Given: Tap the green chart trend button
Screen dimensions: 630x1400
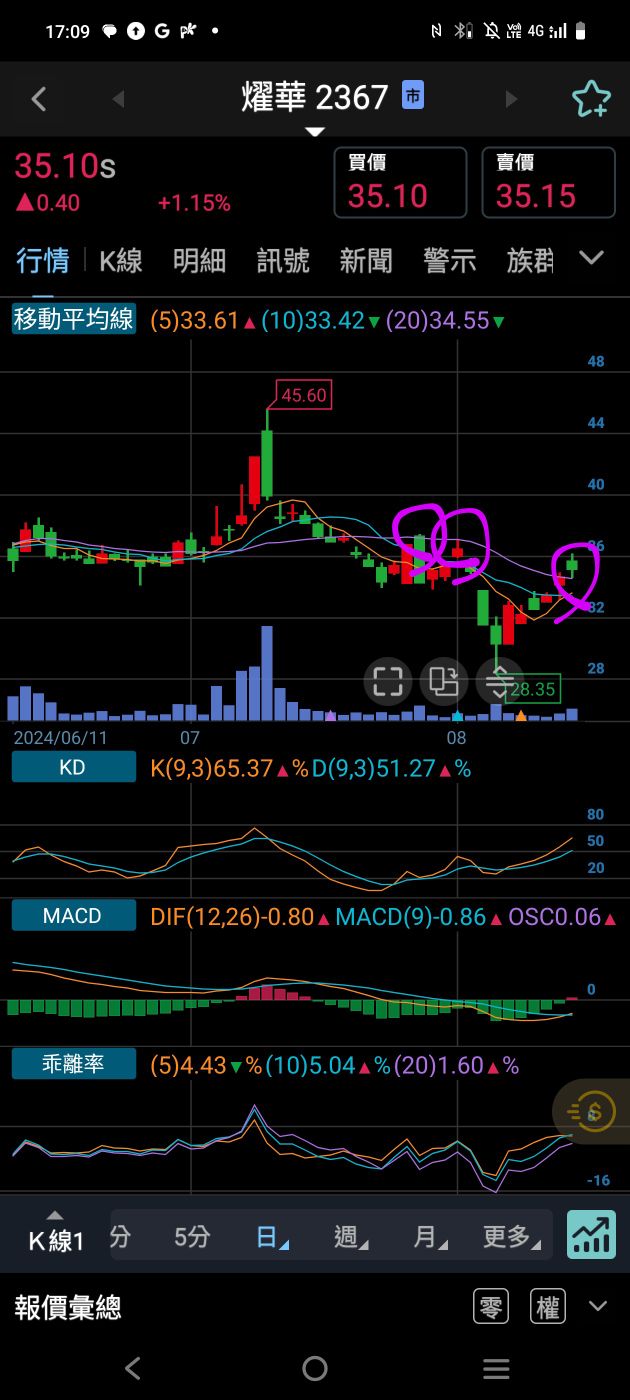Looking at the screenshot, I should click(x=592, y=1234).
